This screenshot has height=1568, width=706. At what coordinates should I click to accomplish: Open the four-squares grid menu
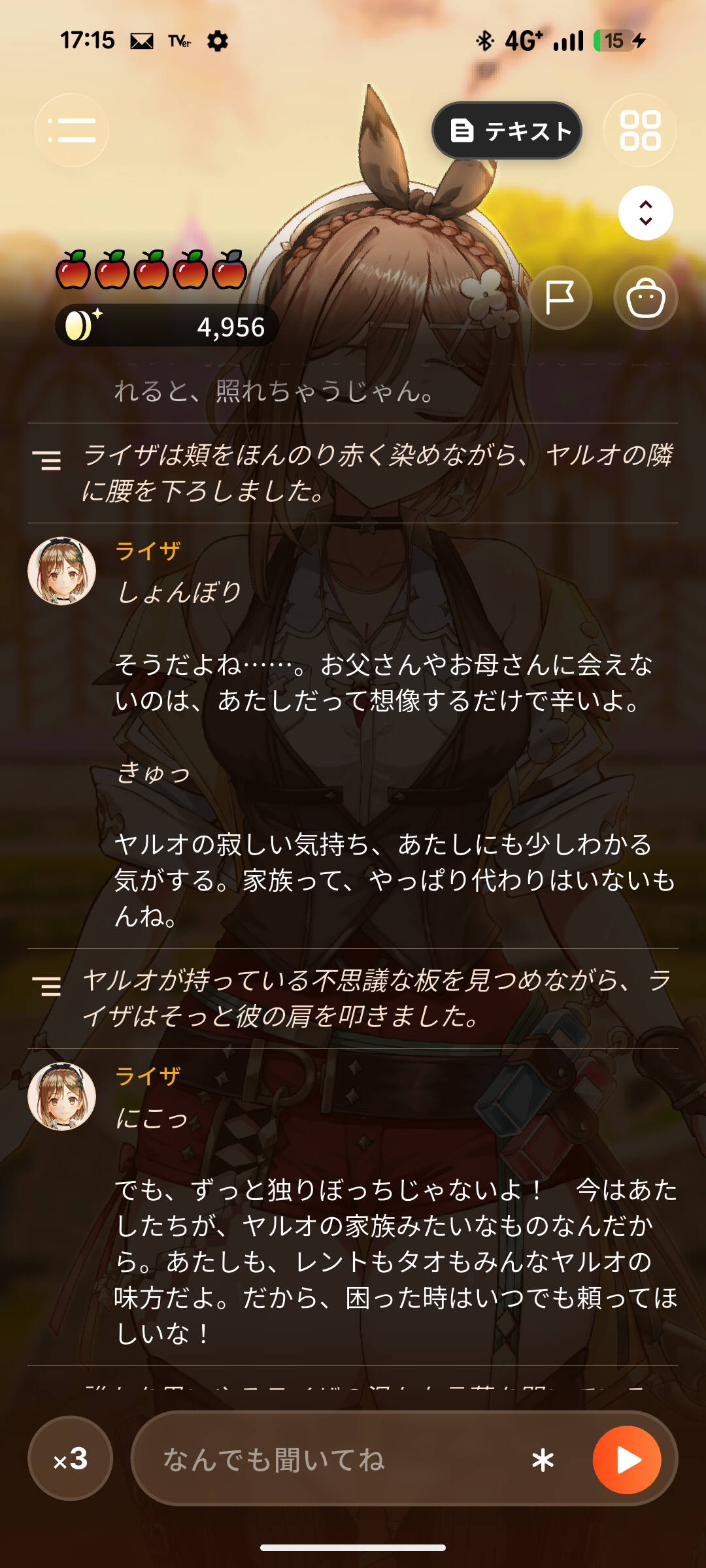[640, 130]
